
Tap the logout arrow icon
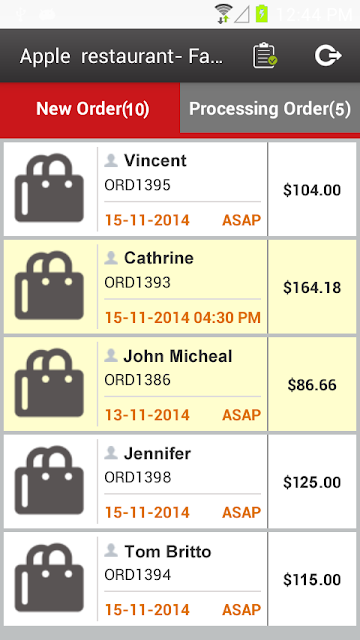pos(328,56)
